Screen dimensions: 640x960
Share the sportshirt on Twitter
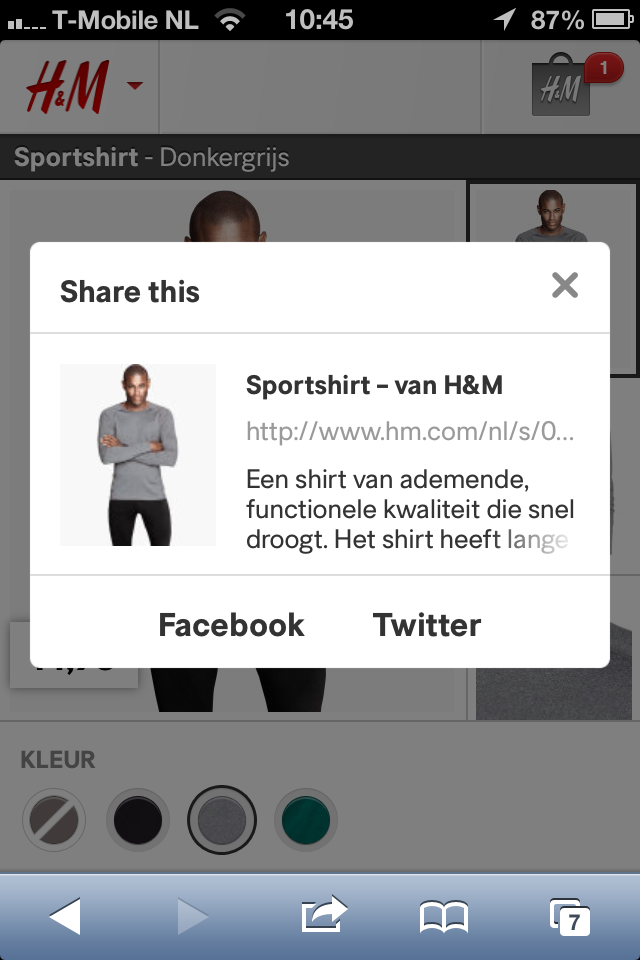[x=427, y=625]
